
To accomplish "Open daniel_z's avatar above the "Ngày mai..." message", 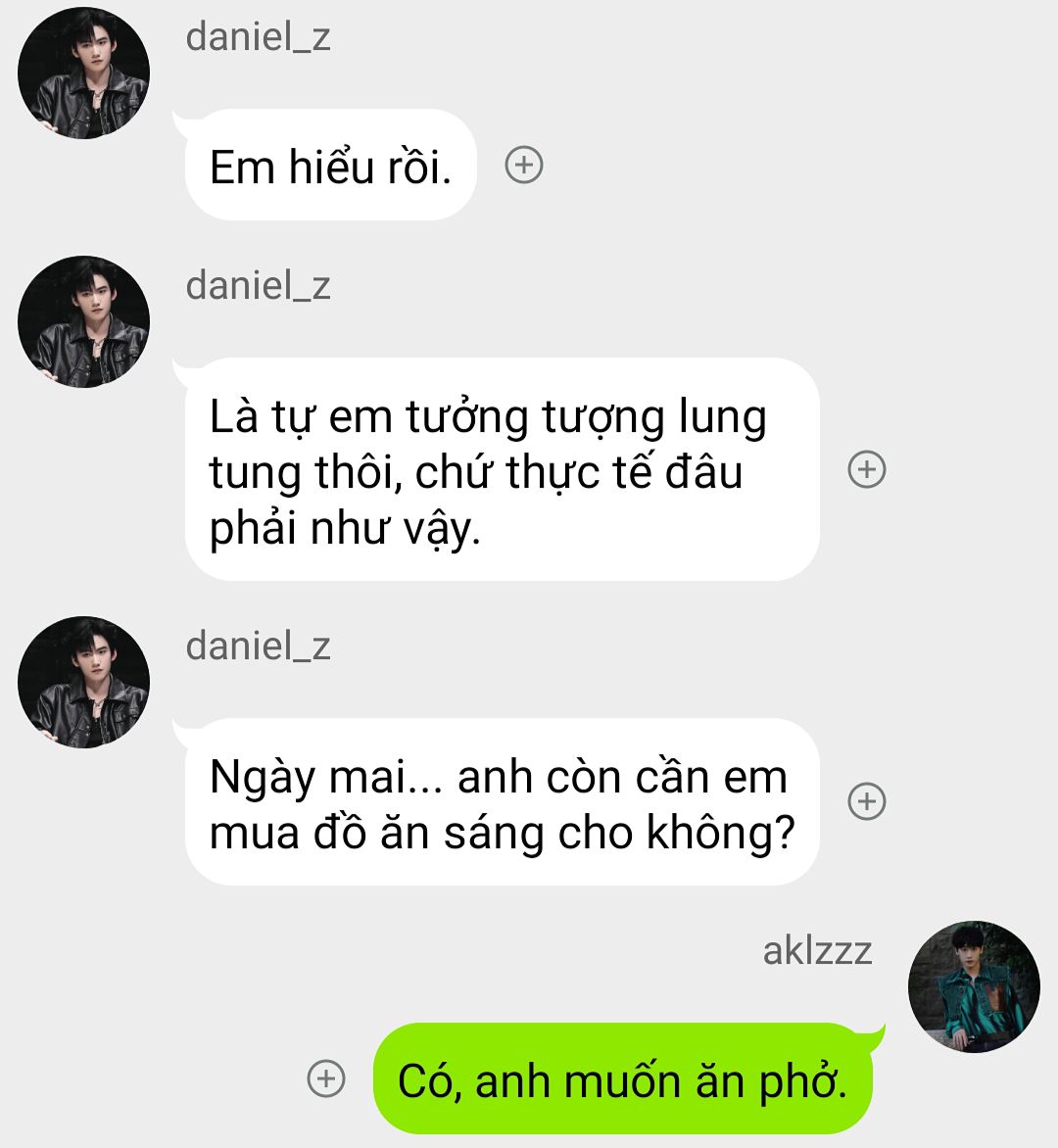I will [x=84, y=682].
